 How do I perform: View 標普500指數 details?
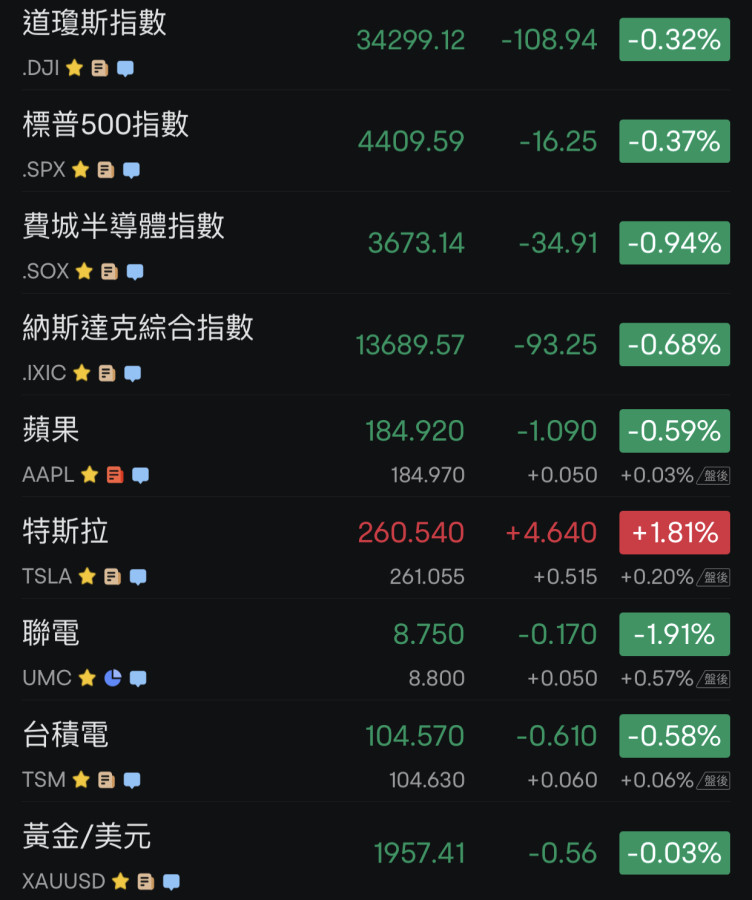click(106, 125)
